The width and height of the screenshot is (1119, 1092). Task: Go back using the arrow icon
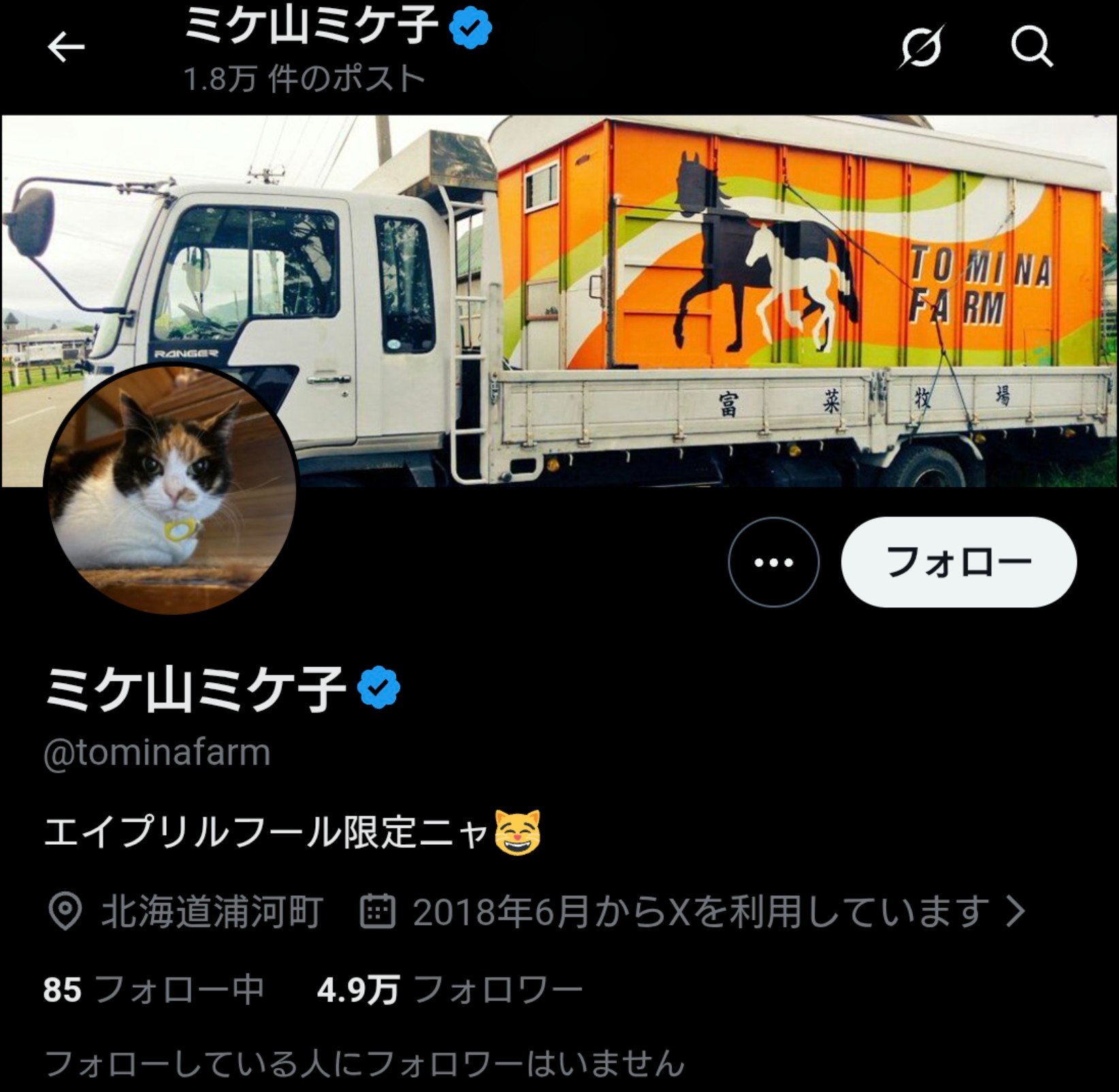(x=66, y=48)
